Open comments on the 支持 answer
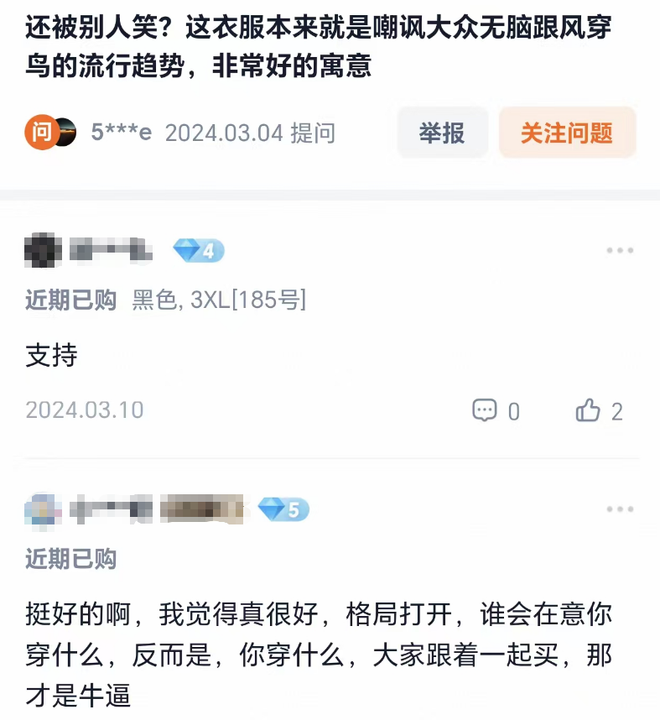The image size is (660, 720). click(x=496, y=410)
